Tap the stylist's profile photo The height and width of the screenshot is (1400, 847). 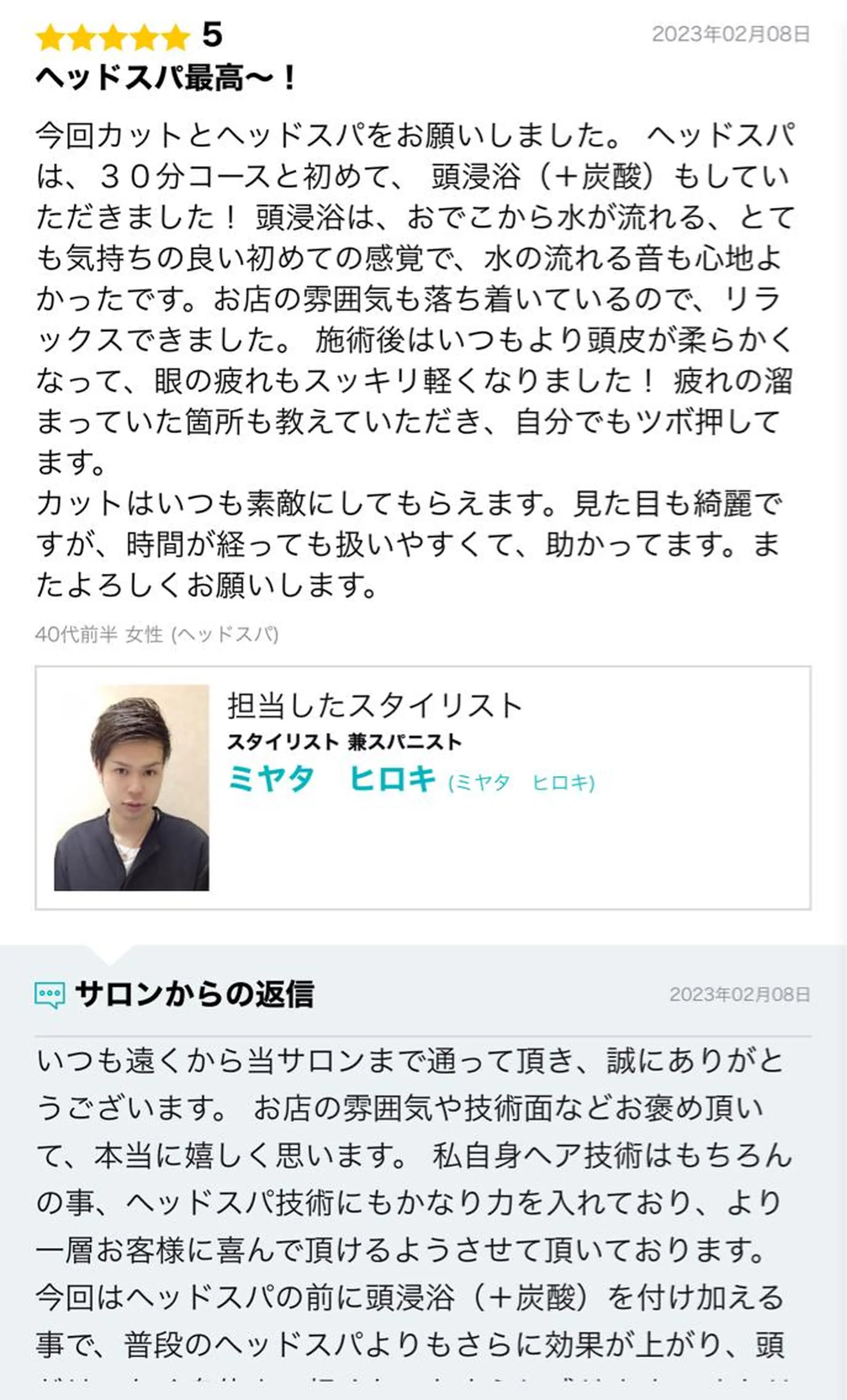[x=131, y=788]
